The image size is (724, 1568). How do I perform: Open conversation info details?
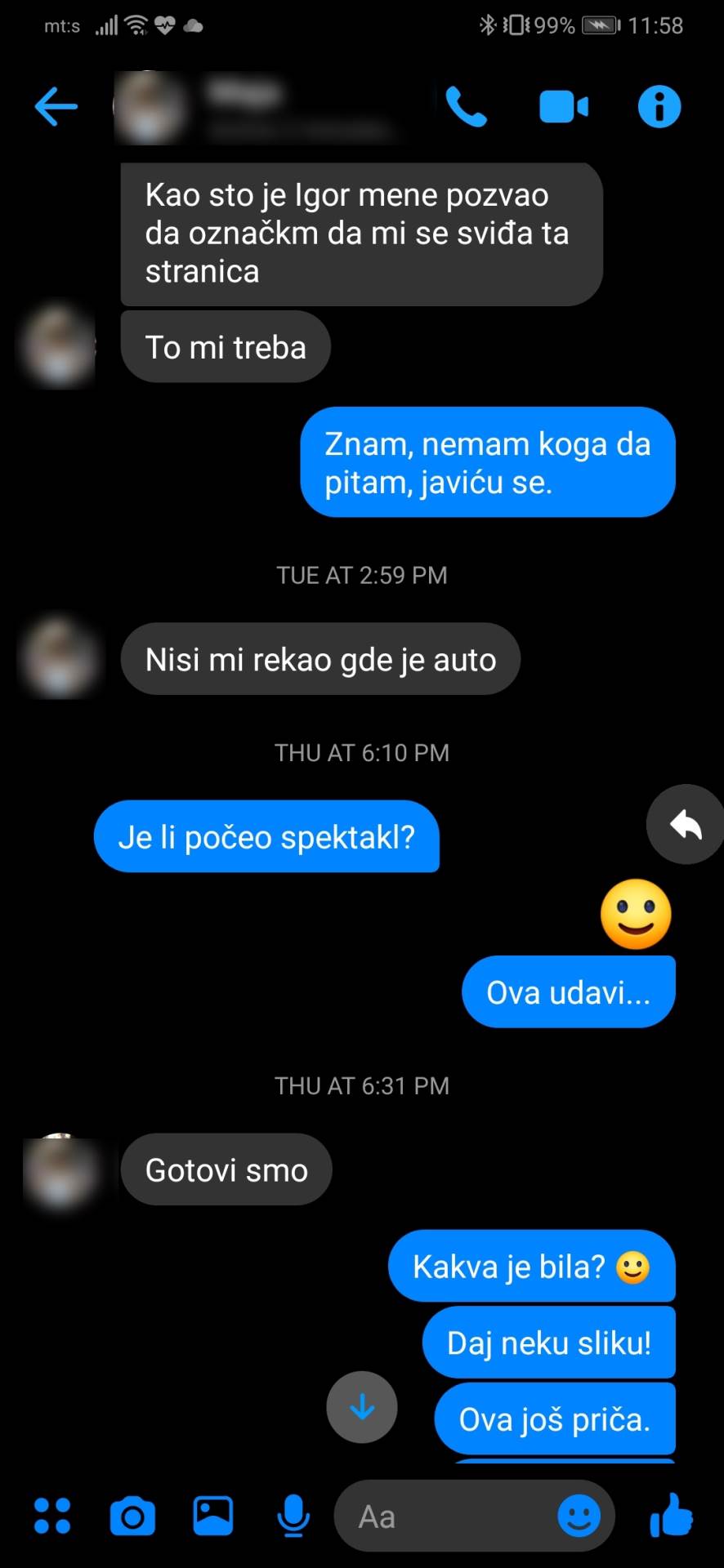tap(659, 107)
